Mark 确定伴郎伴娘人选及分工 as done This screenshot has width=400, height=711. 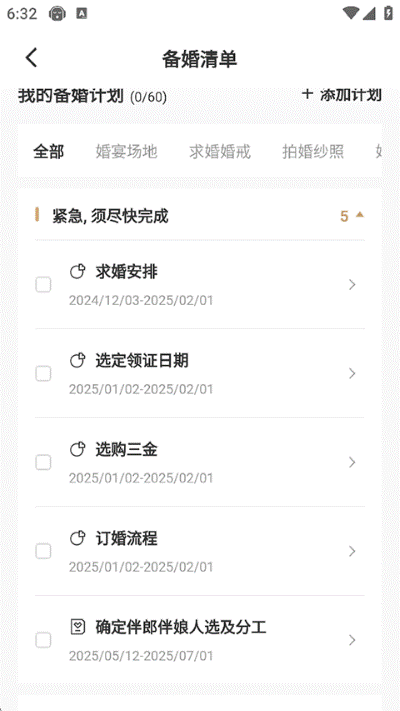point(44,640)
